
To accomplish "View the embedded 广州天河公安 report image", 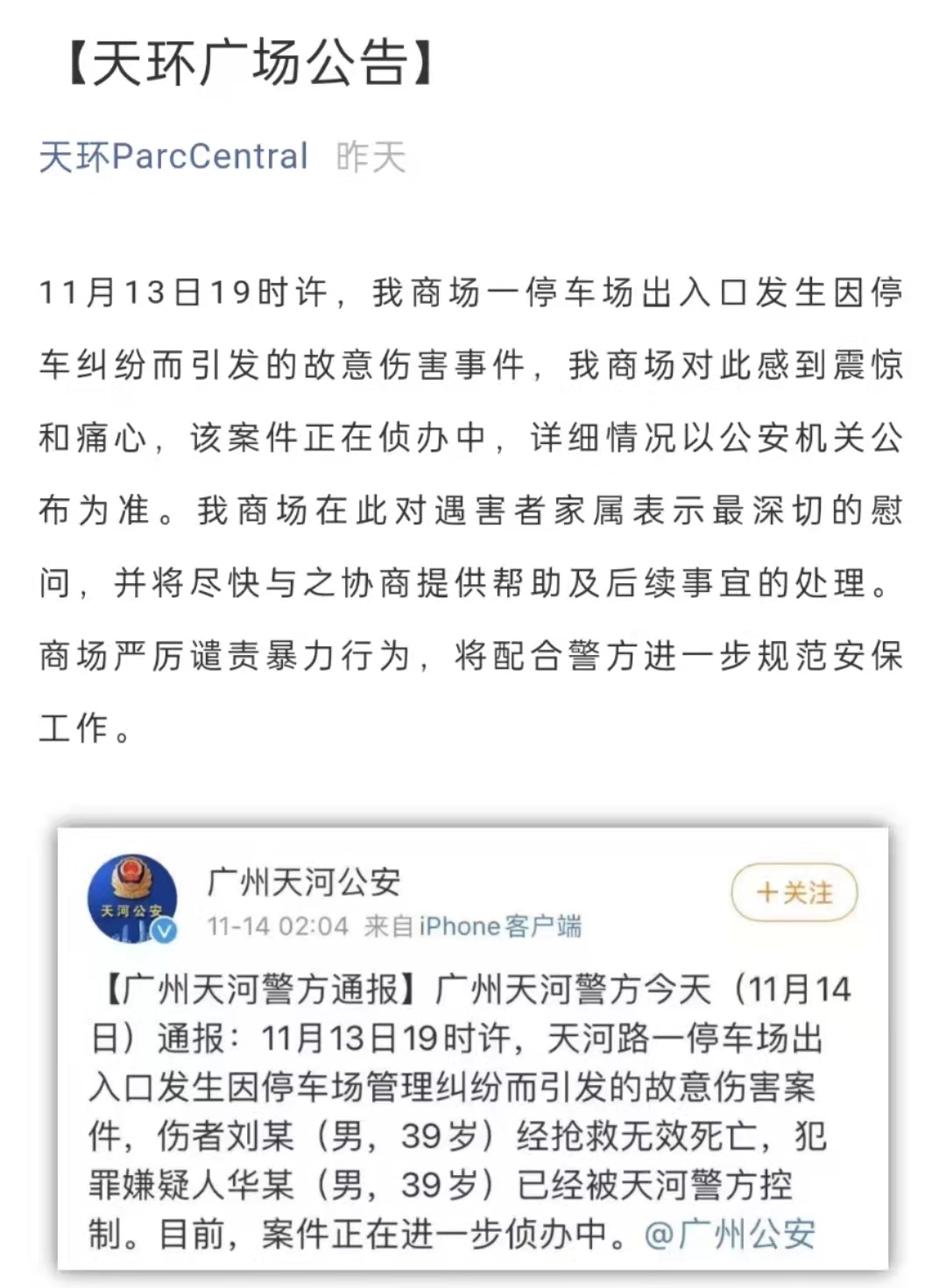I will point(473,1048).
